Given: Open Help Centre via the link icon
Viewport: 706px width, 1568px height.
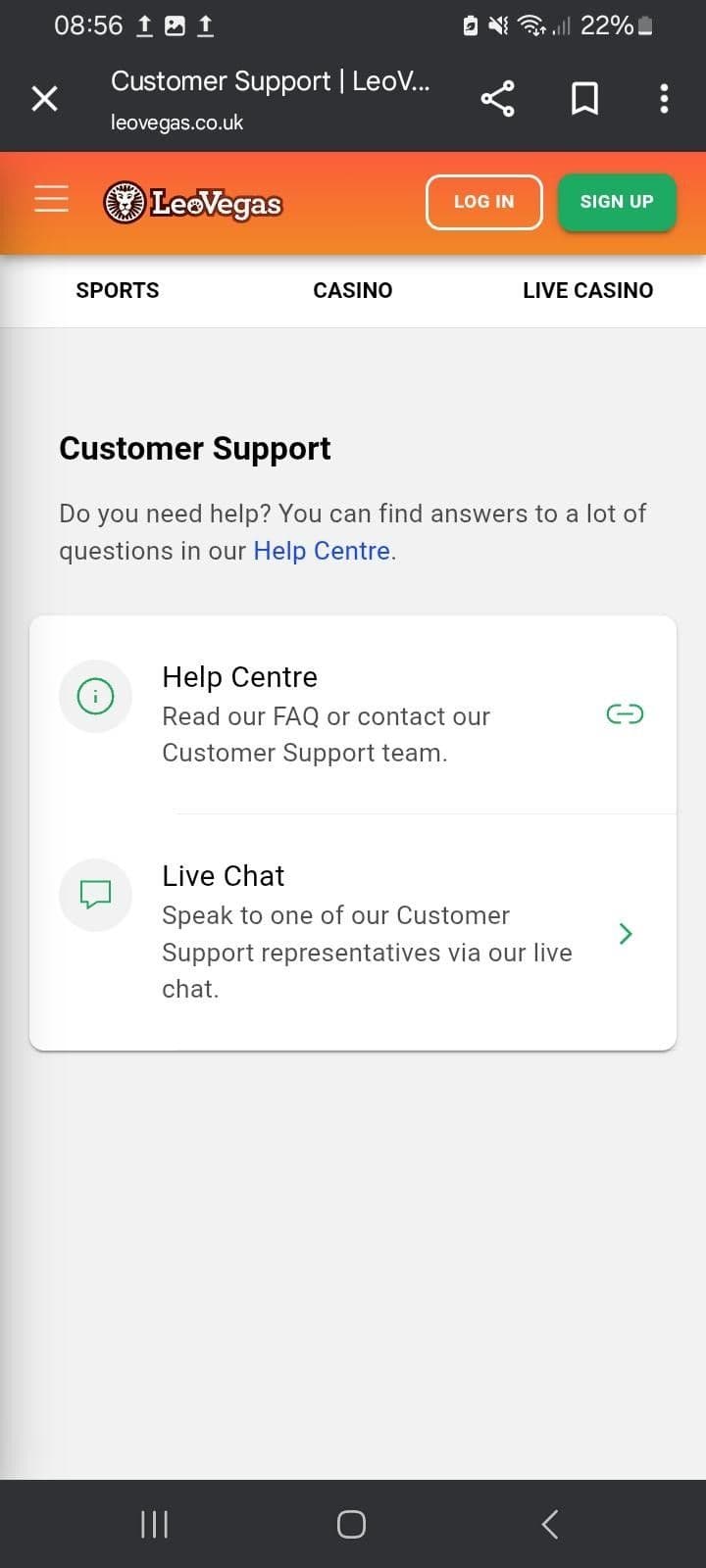Looking at the screenshot, I should tap(625, 714).
